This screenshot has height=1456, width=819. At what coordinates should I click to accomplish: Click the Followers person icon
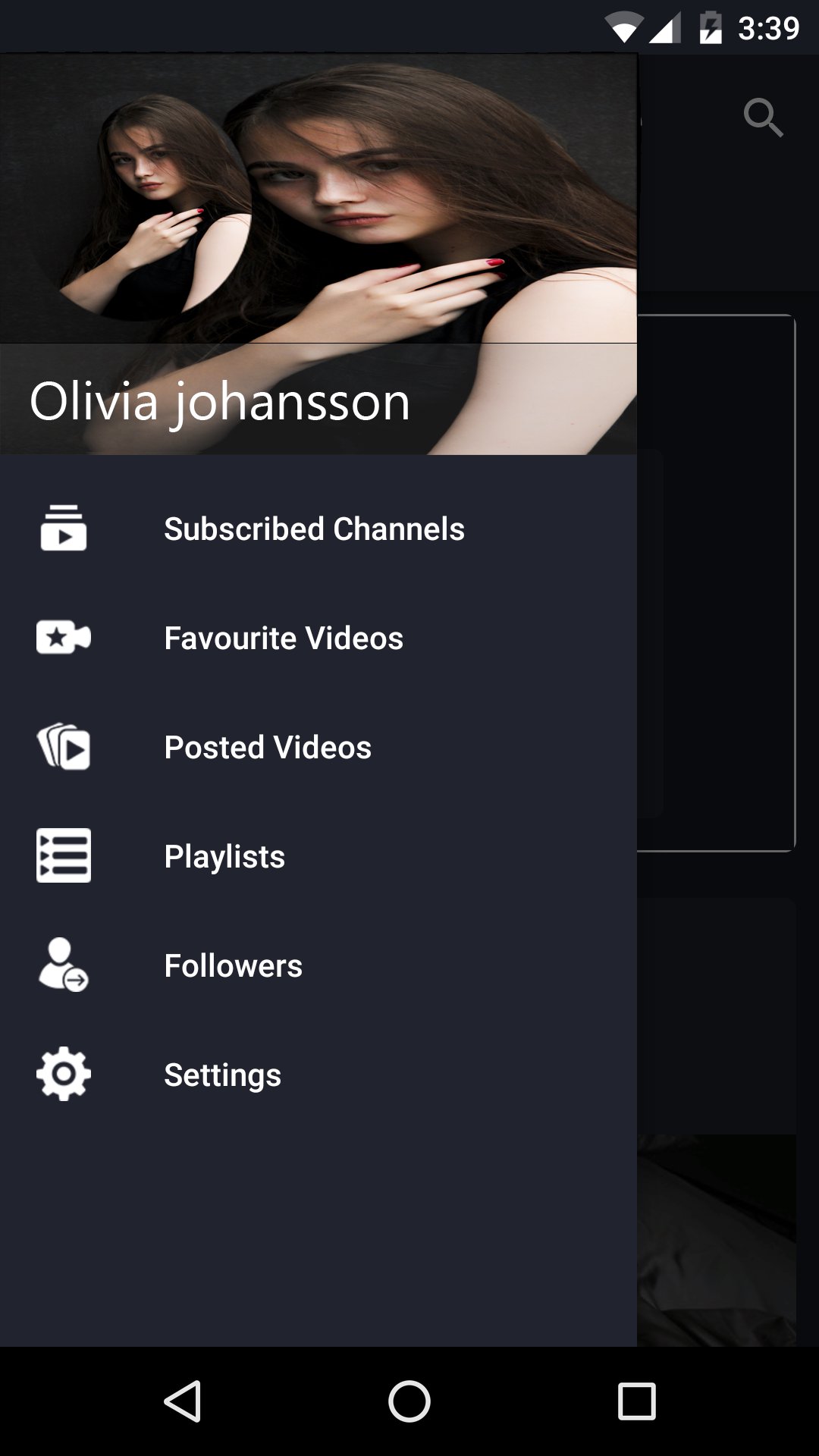(x=64, y=966)
